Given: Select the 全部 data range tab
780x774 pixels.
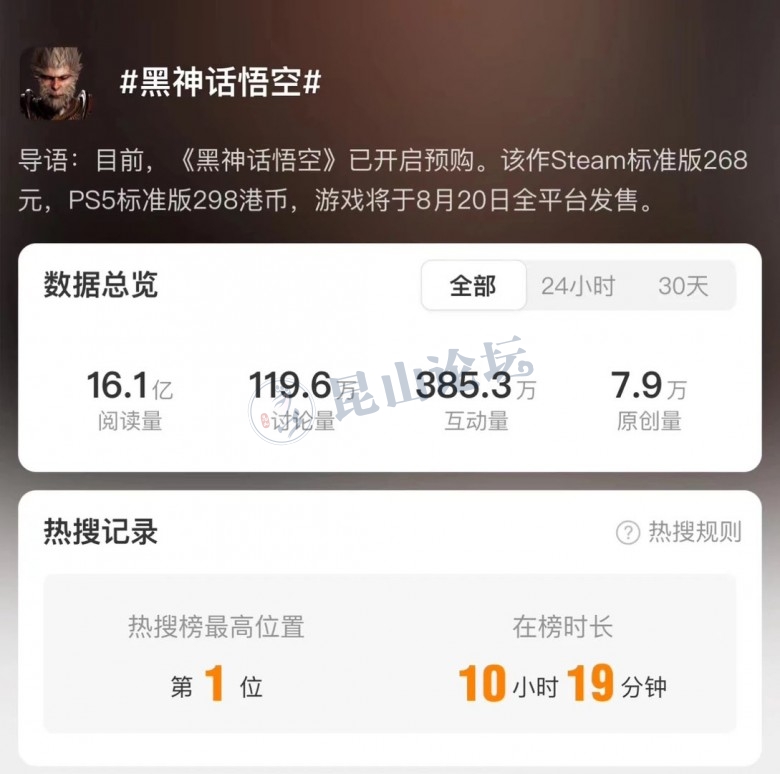Looking at the screenshot, I should [x=473, y=286].
